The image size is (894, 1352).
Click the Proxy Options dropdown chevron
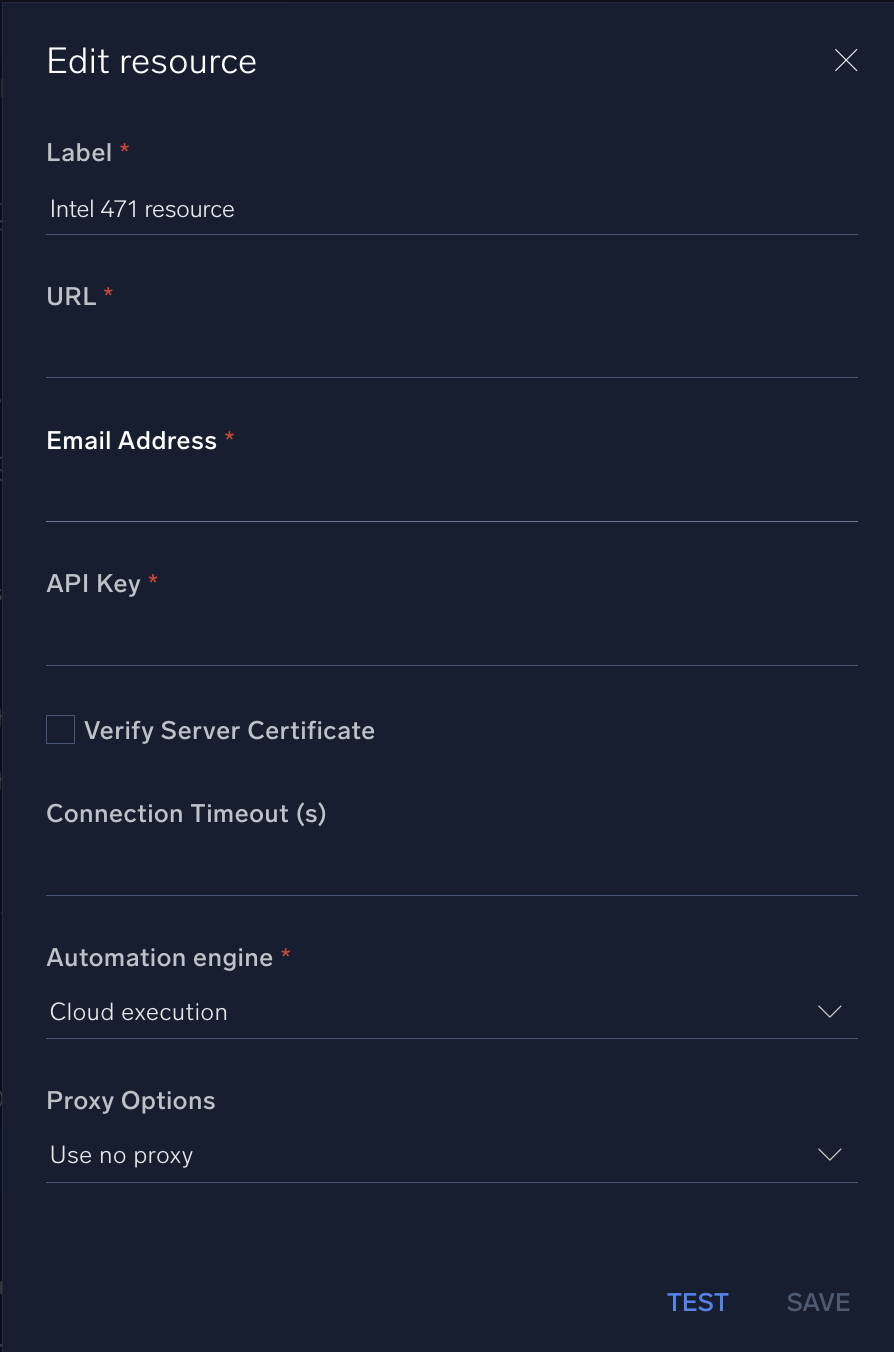pyautogui.click(x=830, y=1154)
